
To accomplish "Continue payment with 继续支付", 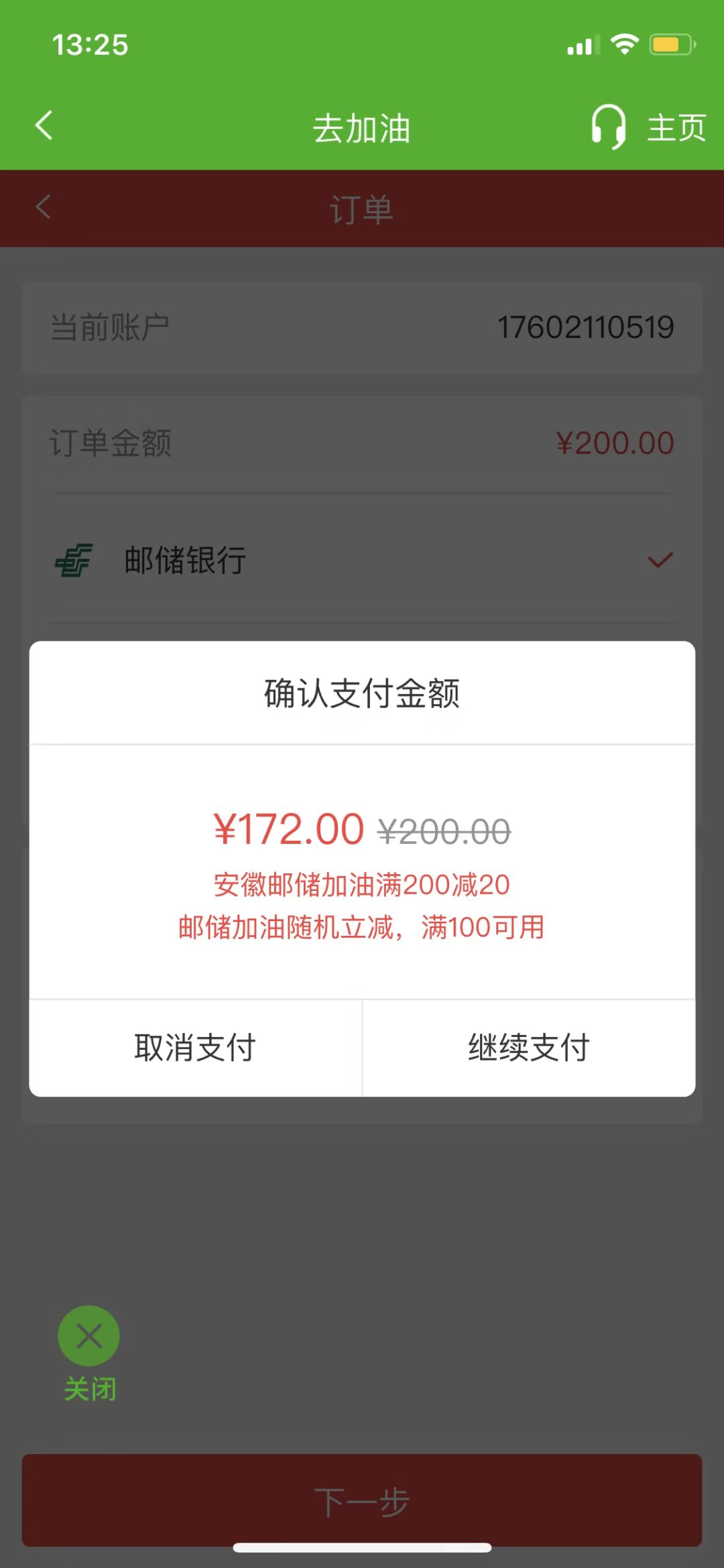I will point(528,1048).
